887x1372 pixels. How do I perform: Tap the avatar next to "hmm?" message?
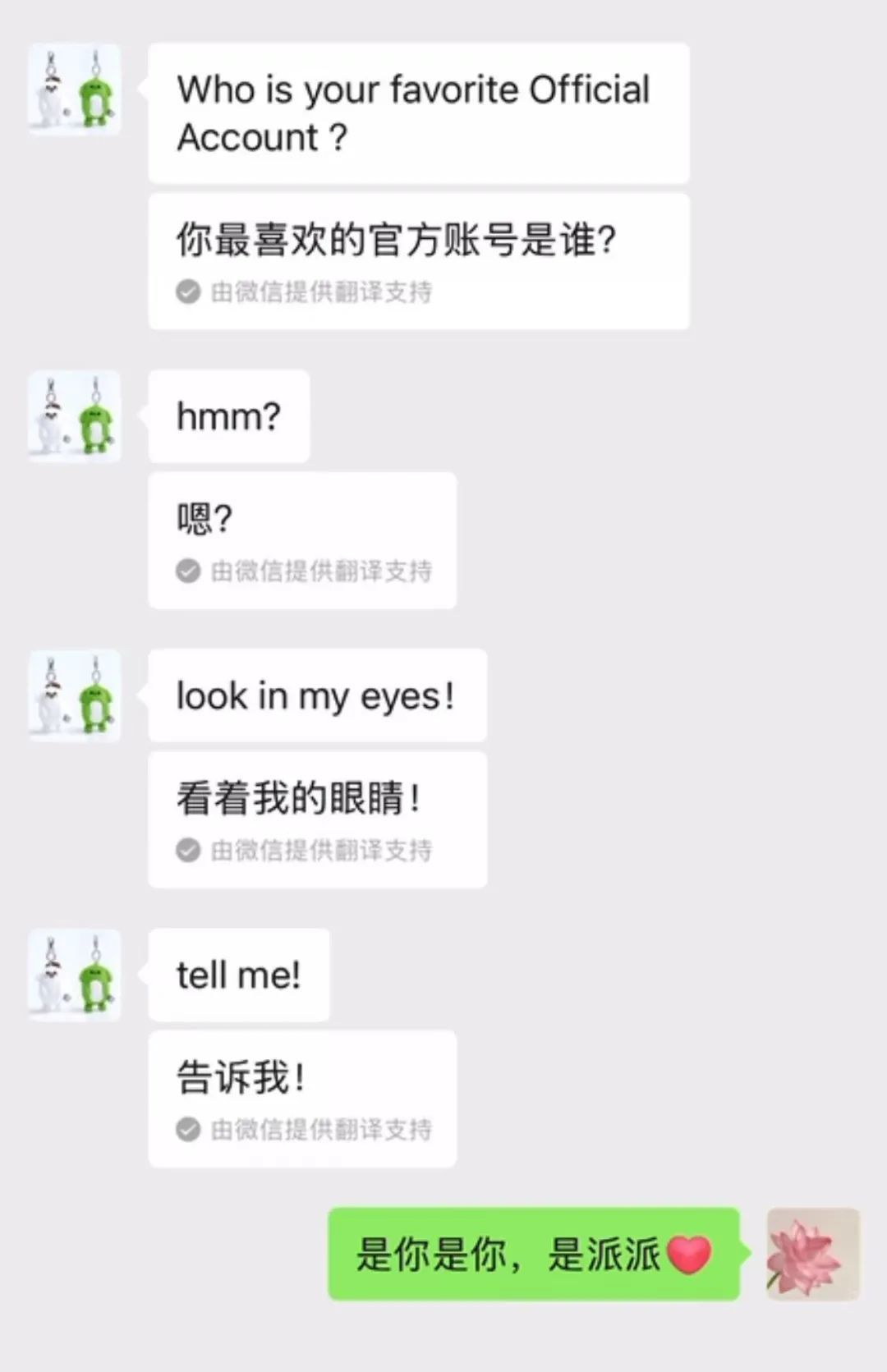click(x=75, y=416)
